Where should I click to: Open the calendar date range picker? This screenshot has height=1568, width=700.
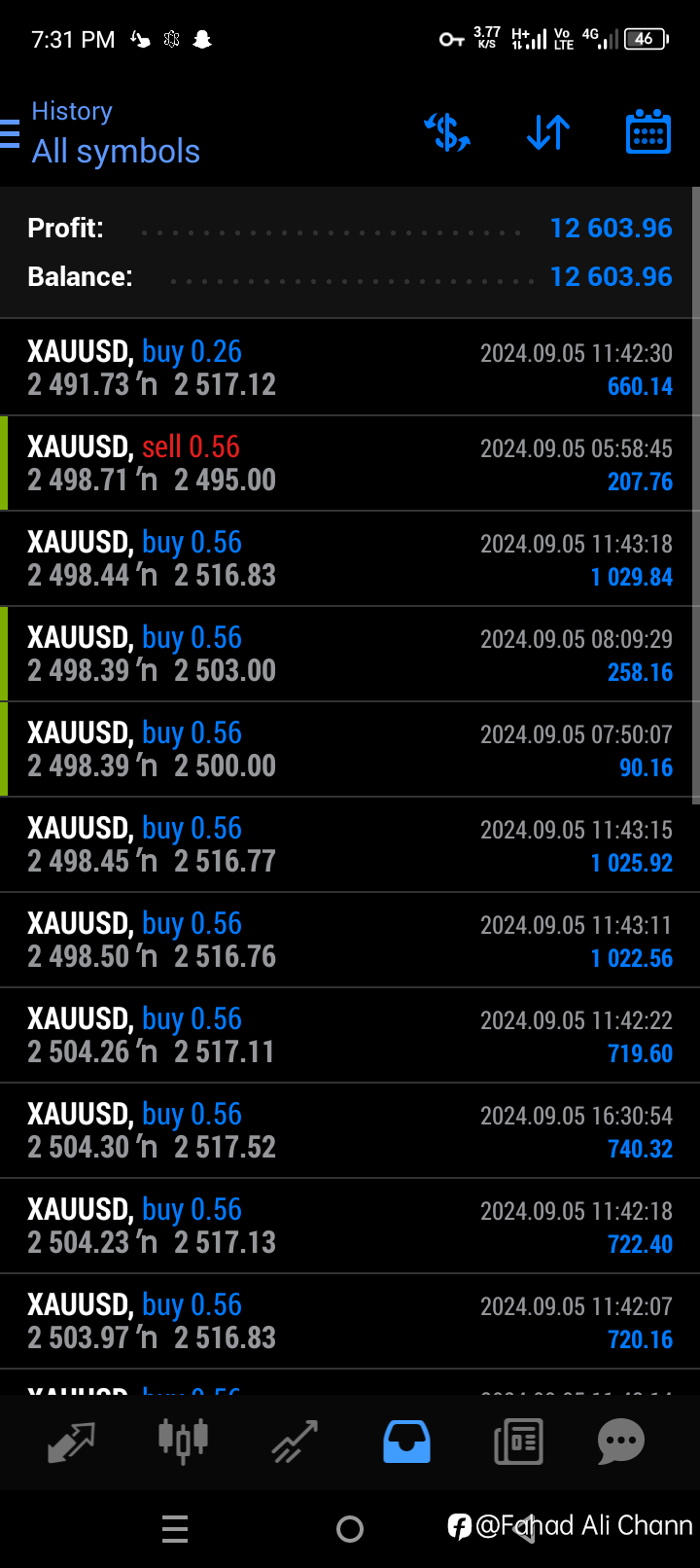click(x=647, y=132)
